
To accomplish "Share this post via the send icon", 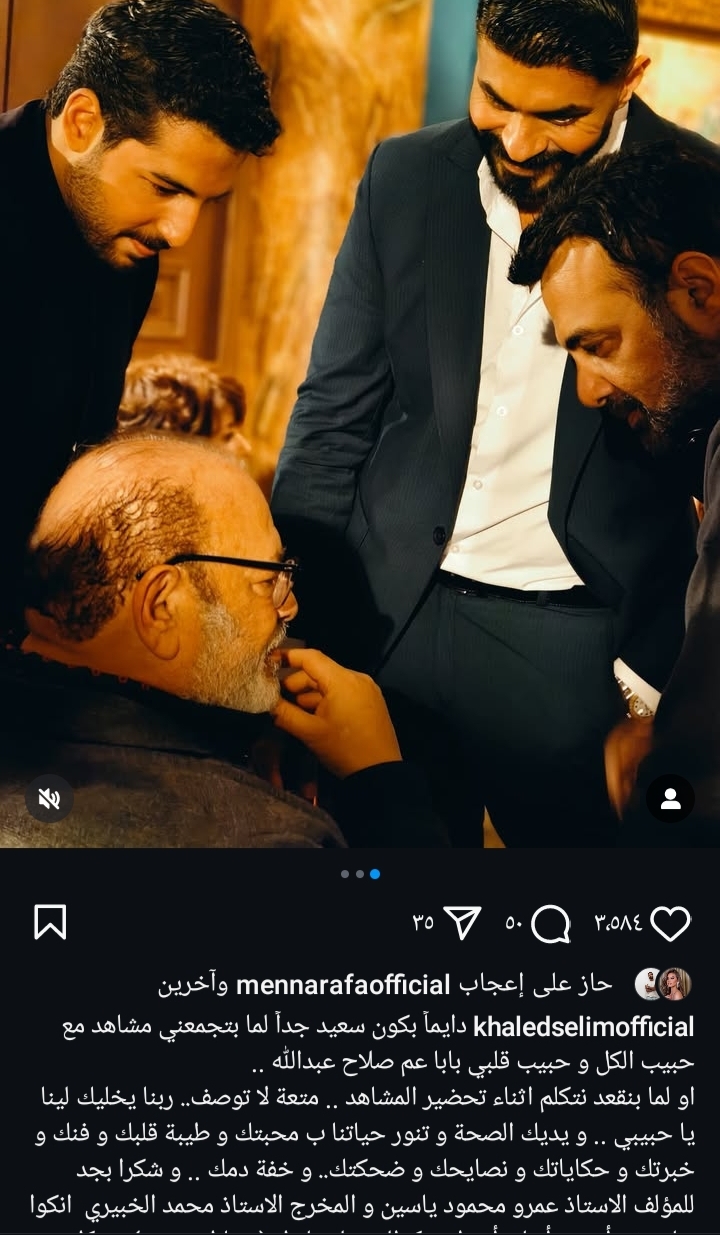I will [x=461, y=923].
